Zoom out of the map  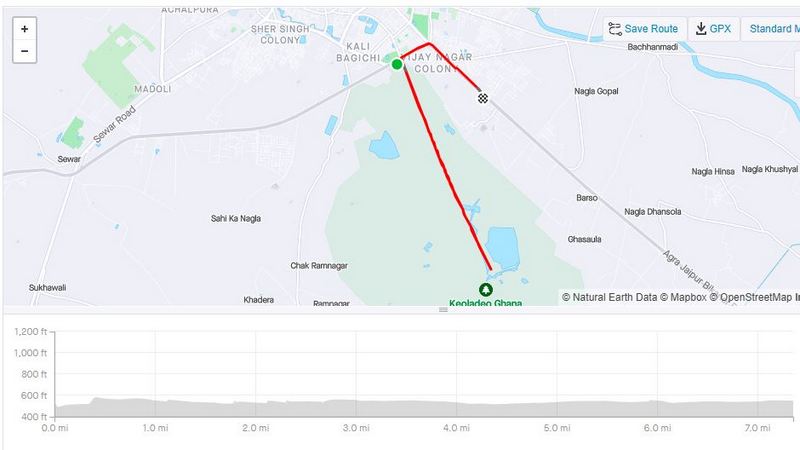[24, 51]
